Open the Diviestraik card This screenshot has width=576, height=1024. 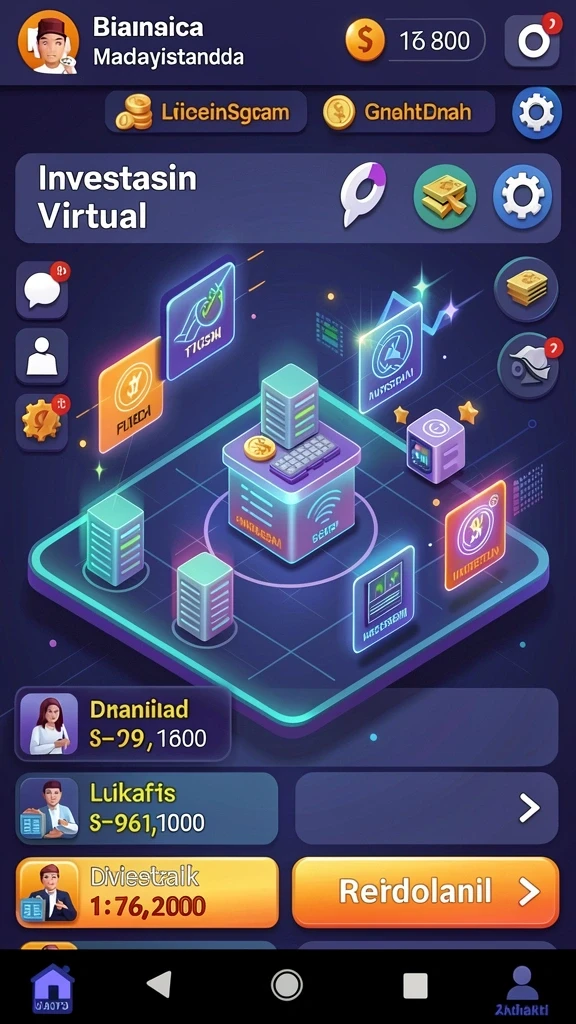[x=147, y=892]
